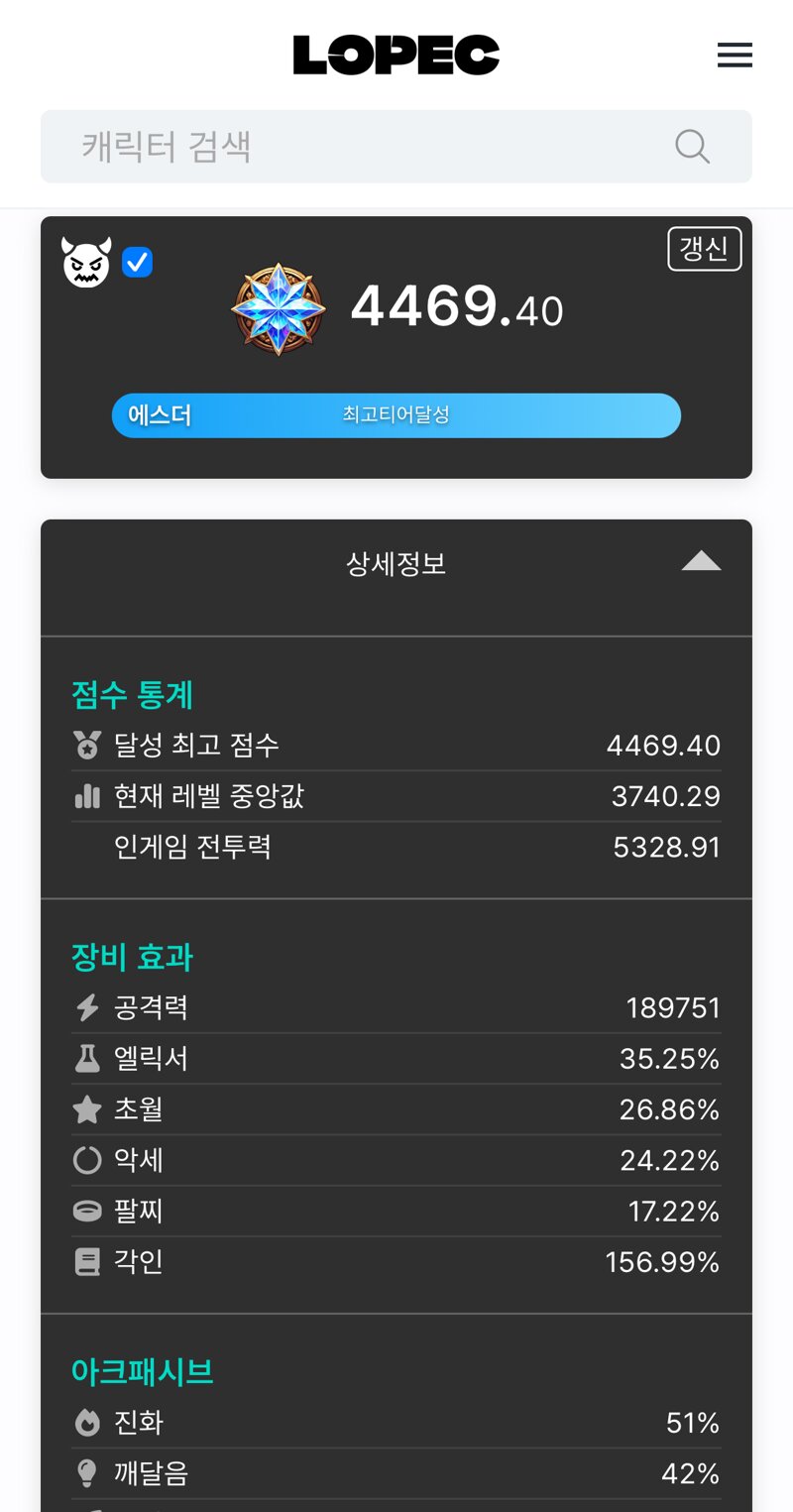
Task: Tap the 갱신 refresh button
Action: pos(705,249)
